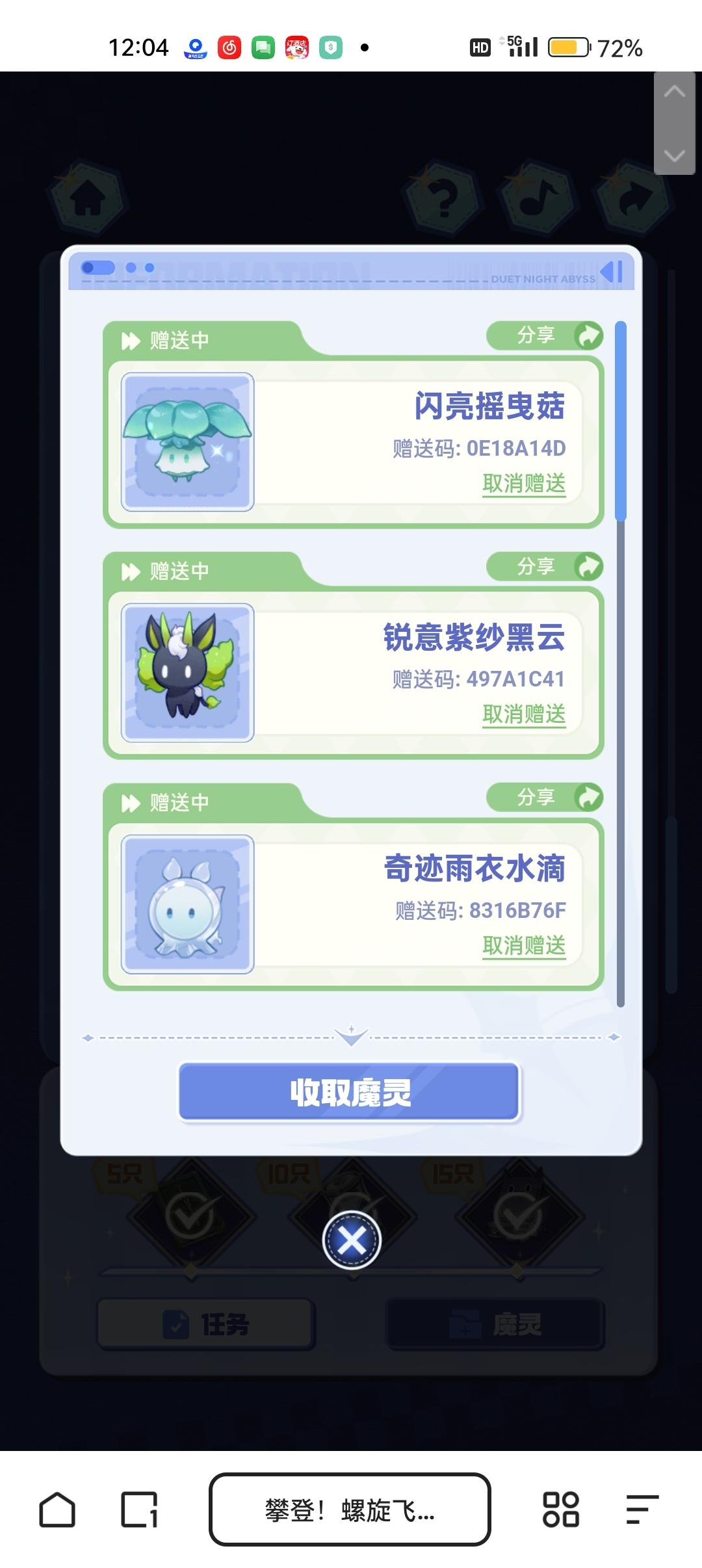Cancel gifting 锐意紫纱黑云
Image resolution: width=702 pixels, height=1568 pixels.
[x=524, y=714]
